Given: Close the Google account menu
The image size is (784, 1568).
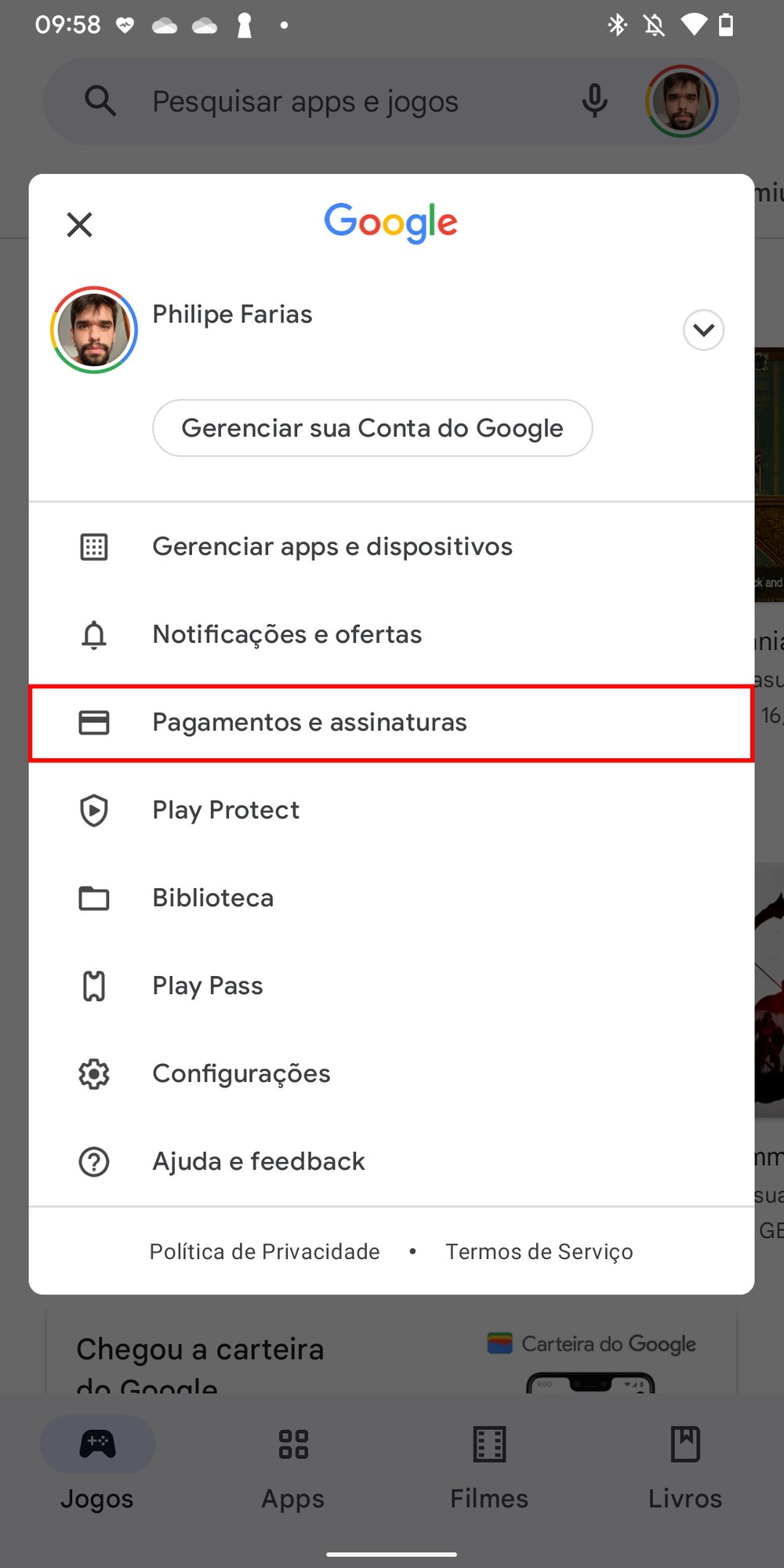Looking at the screenshot, I should point(79,225).
